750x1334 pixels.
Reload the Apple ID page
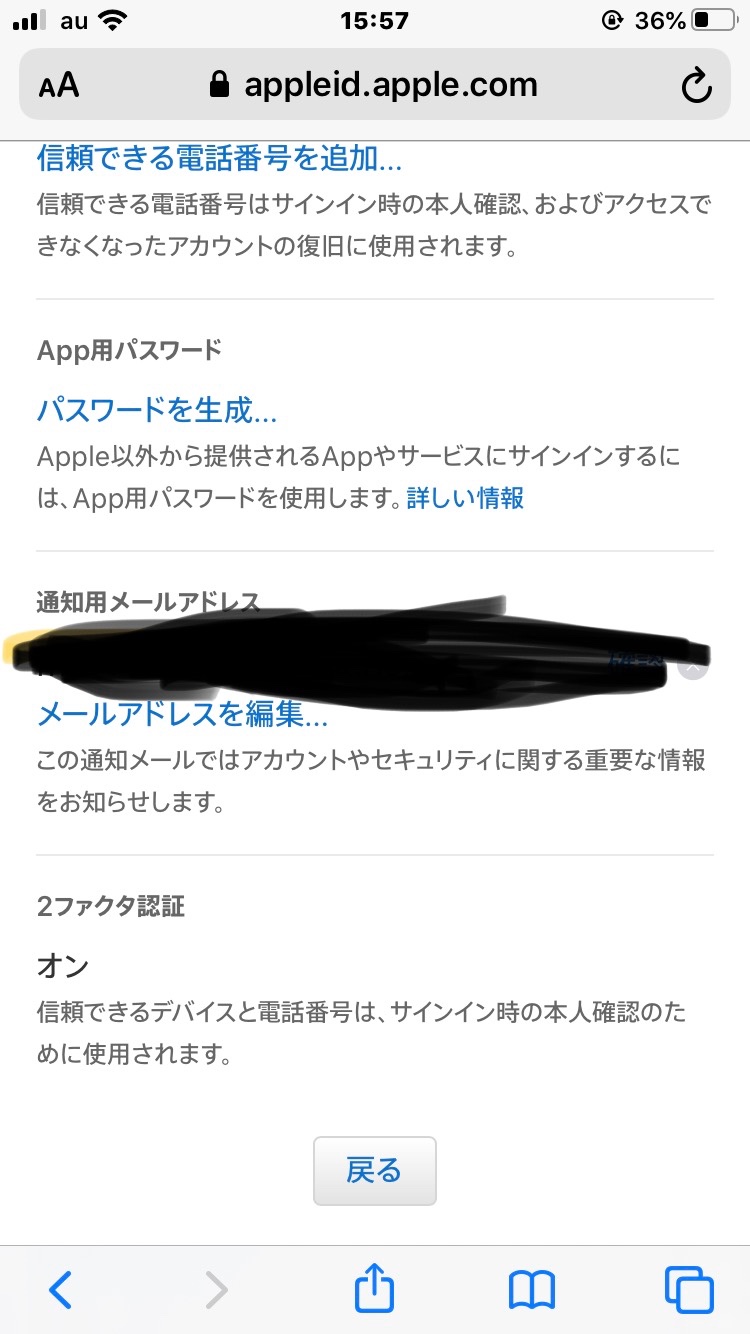click(696, 86)
